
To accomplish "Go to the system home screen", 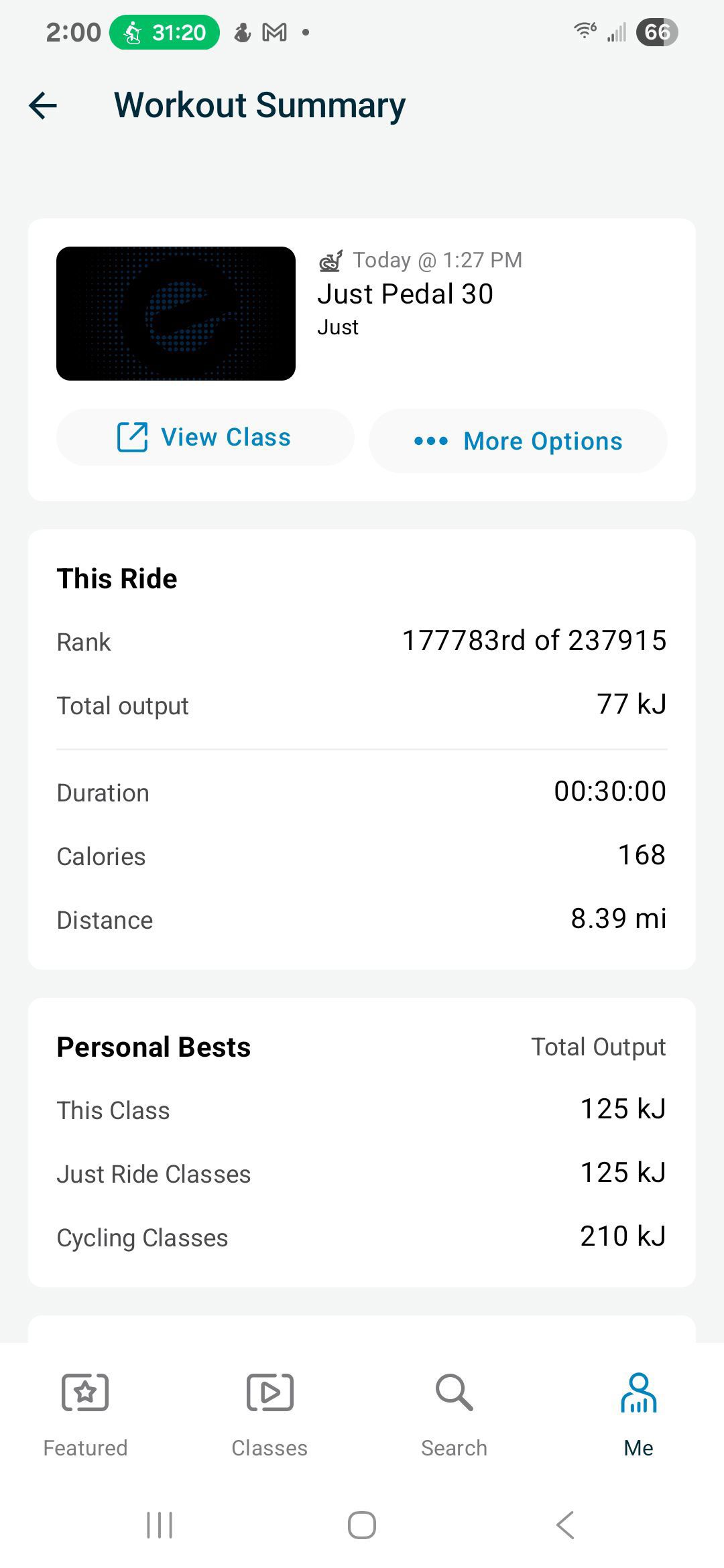I will [362, 1525].
